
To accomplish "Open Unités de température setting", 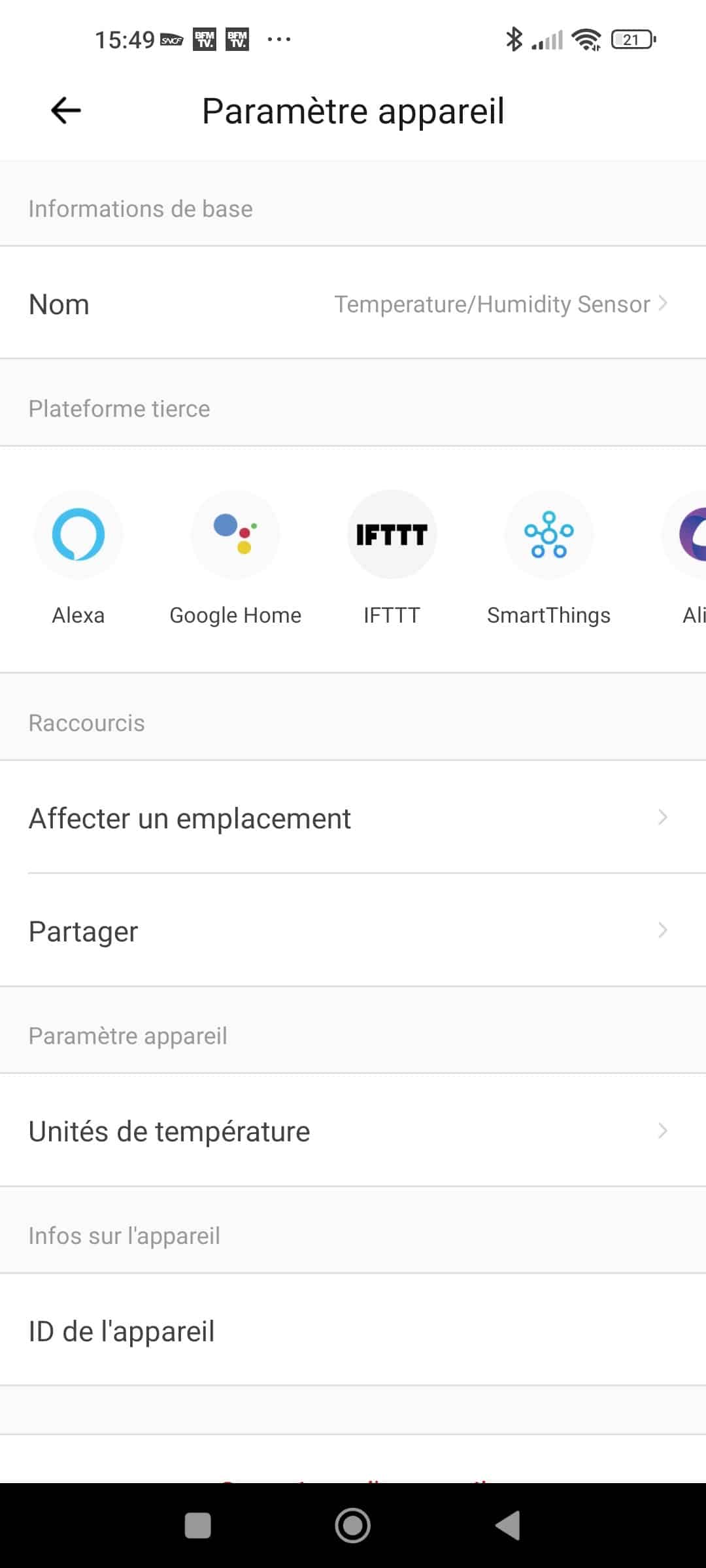I will click(x=353, y=1131).
